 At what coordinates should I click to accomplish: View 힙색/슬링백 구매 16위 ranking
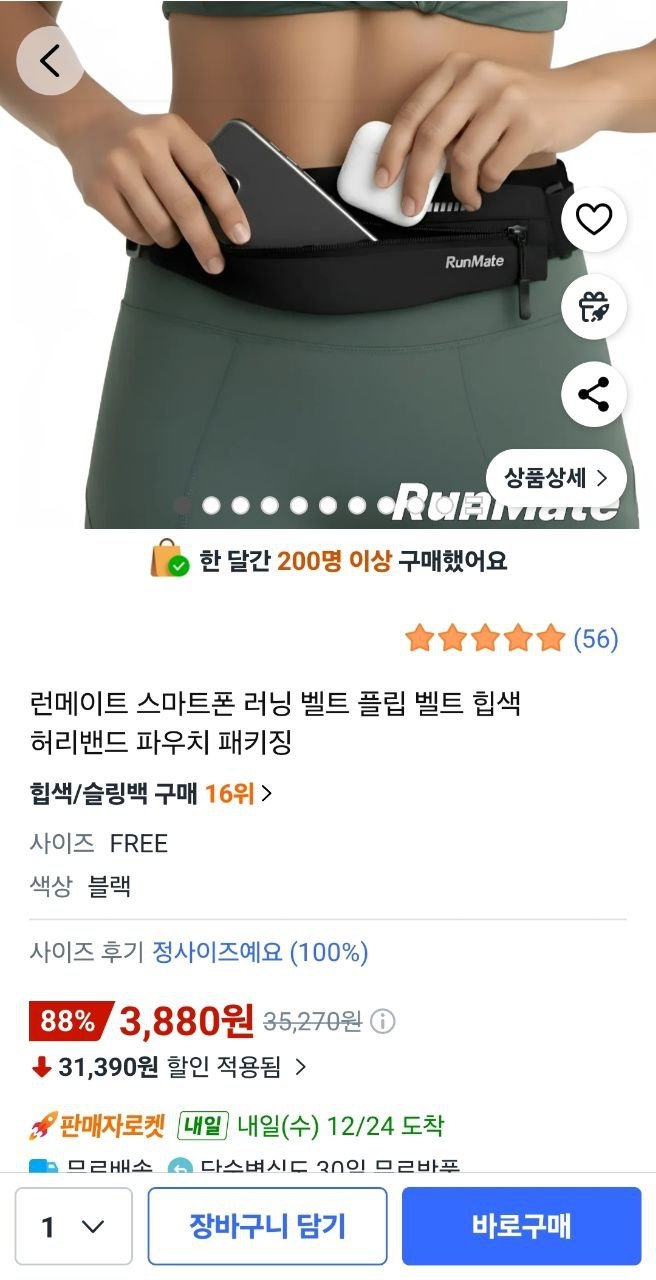(x=151, y=794)
